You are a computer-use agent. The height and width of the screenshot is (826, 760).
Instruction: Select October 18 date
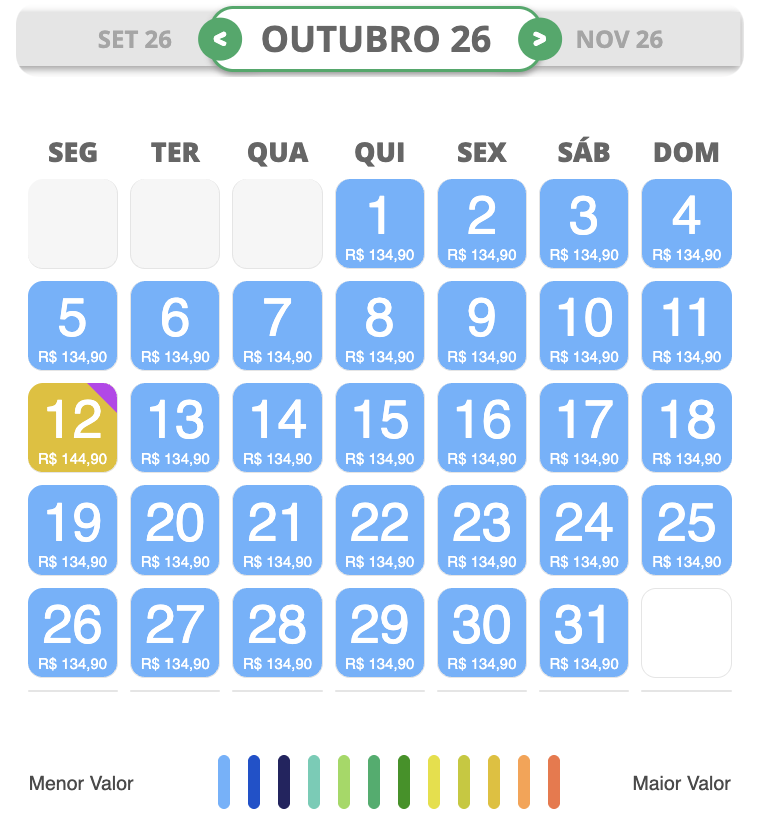[686, 428]
